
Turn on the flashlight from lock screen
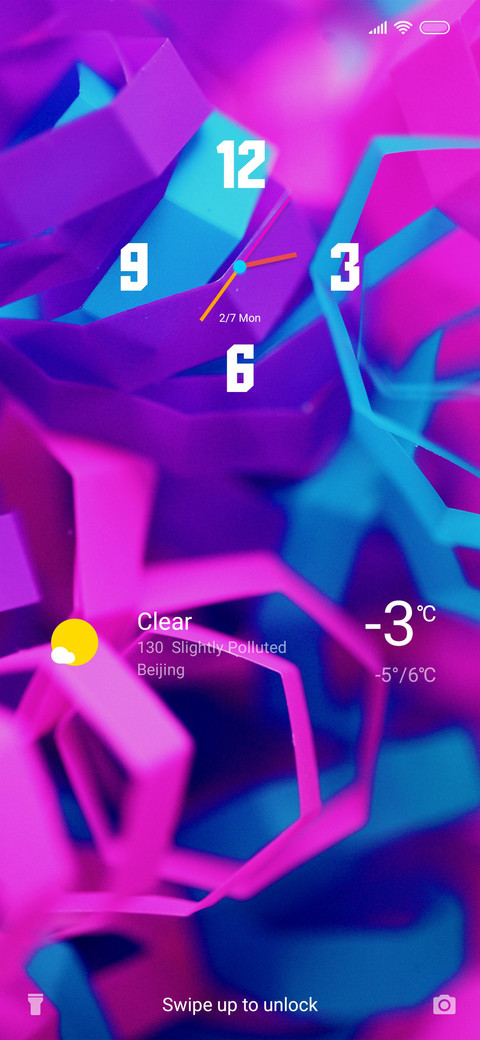tap(35, 1004)
